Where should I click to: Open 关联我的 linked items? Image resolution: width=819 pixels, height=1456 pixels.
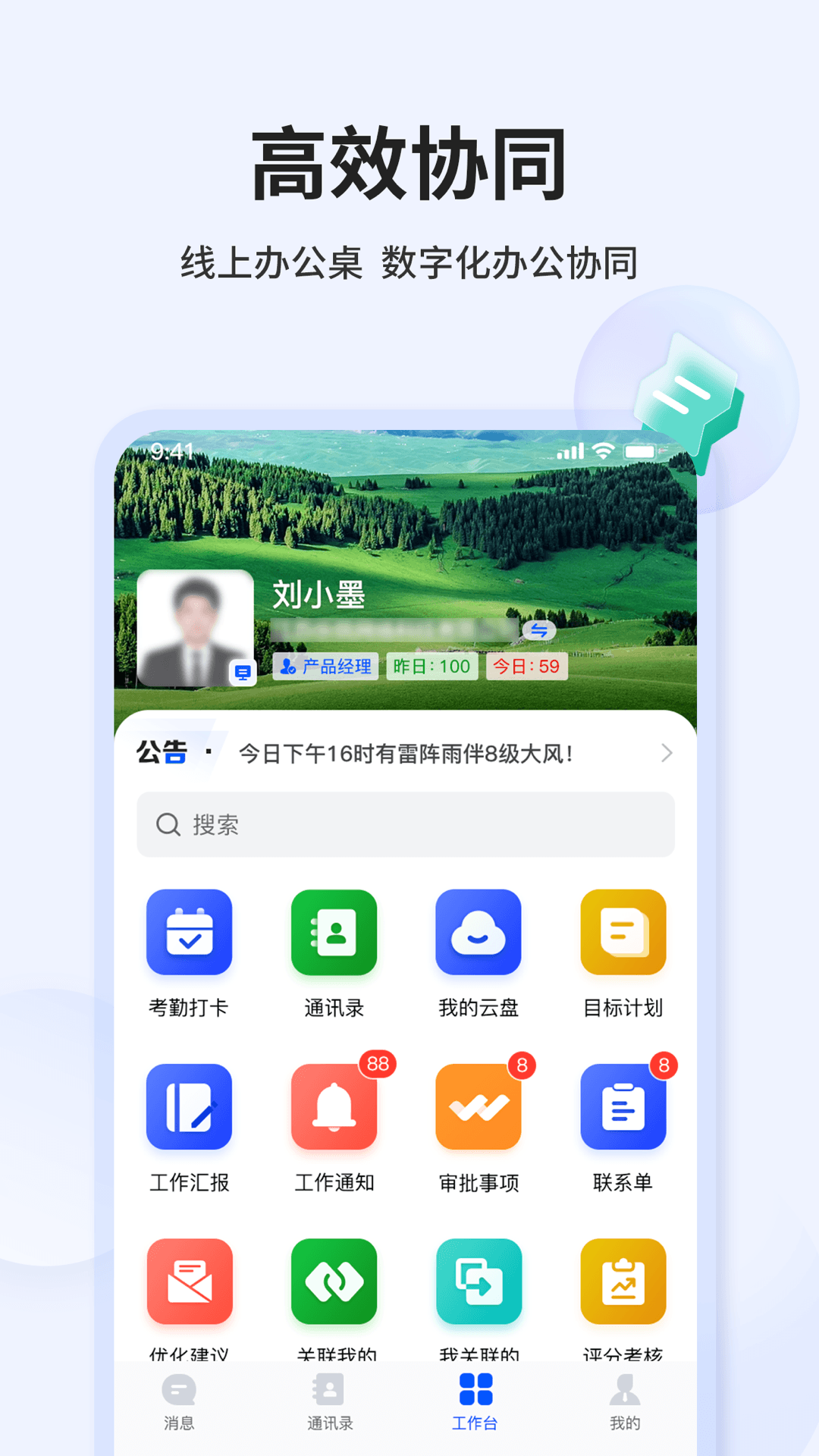(x=334, y=1282)
